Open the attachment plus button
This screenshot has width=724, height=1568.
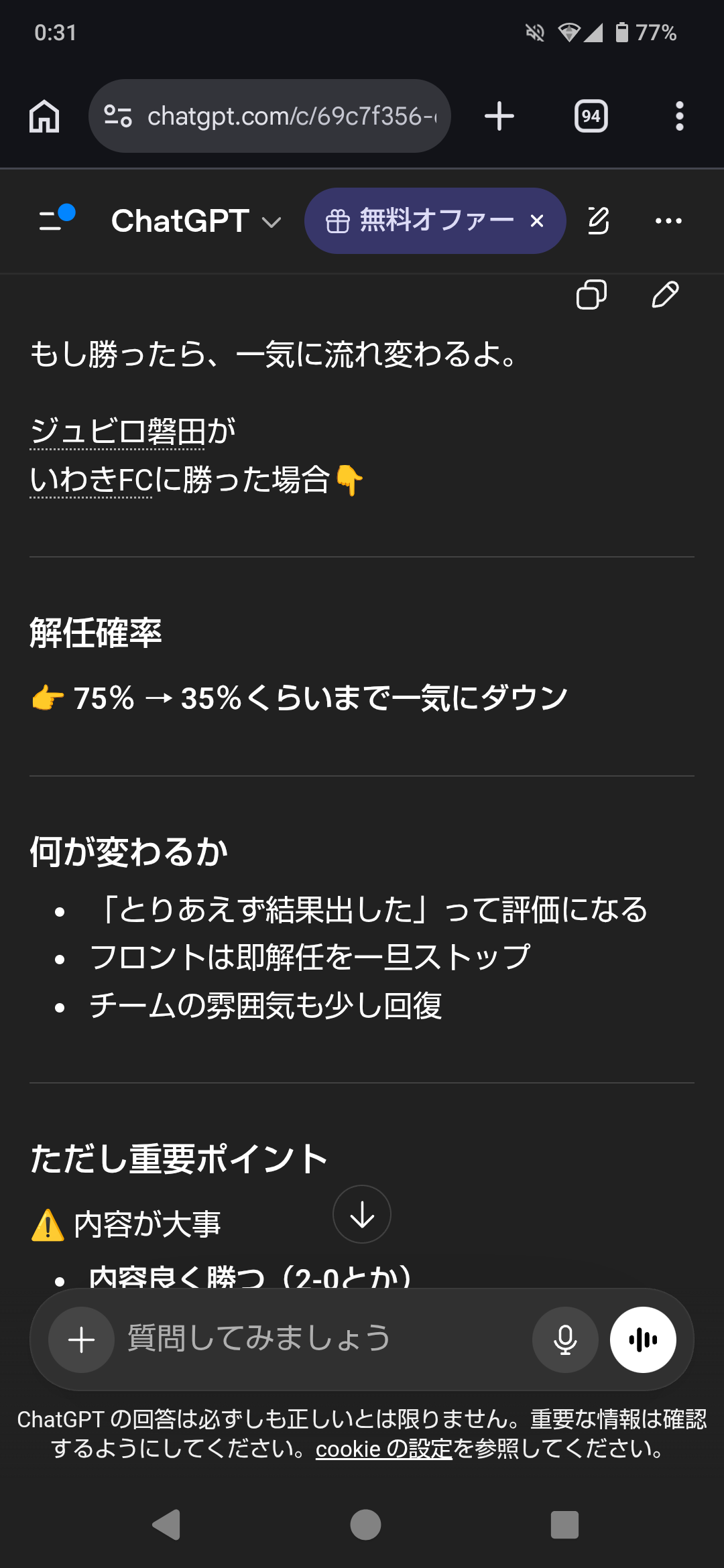[82, 1340]
